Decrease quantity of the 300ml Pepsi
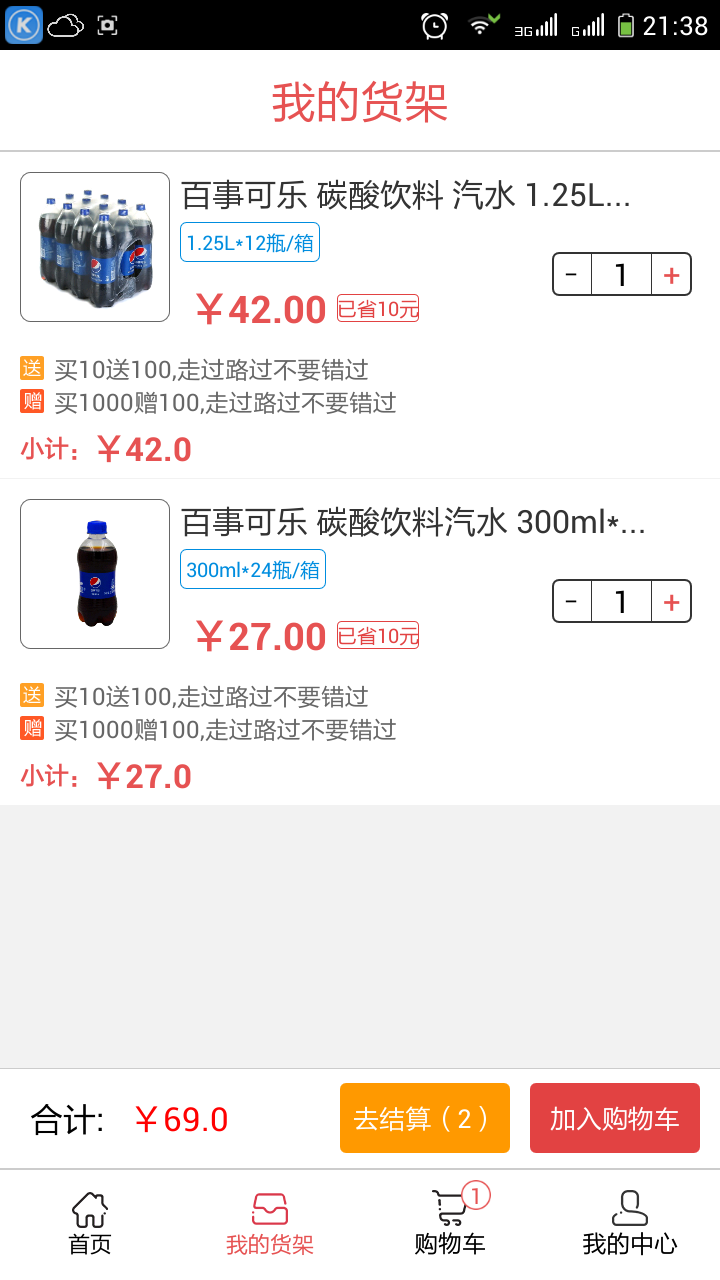Screen dimensions: 720x1280 coord(572,601)
